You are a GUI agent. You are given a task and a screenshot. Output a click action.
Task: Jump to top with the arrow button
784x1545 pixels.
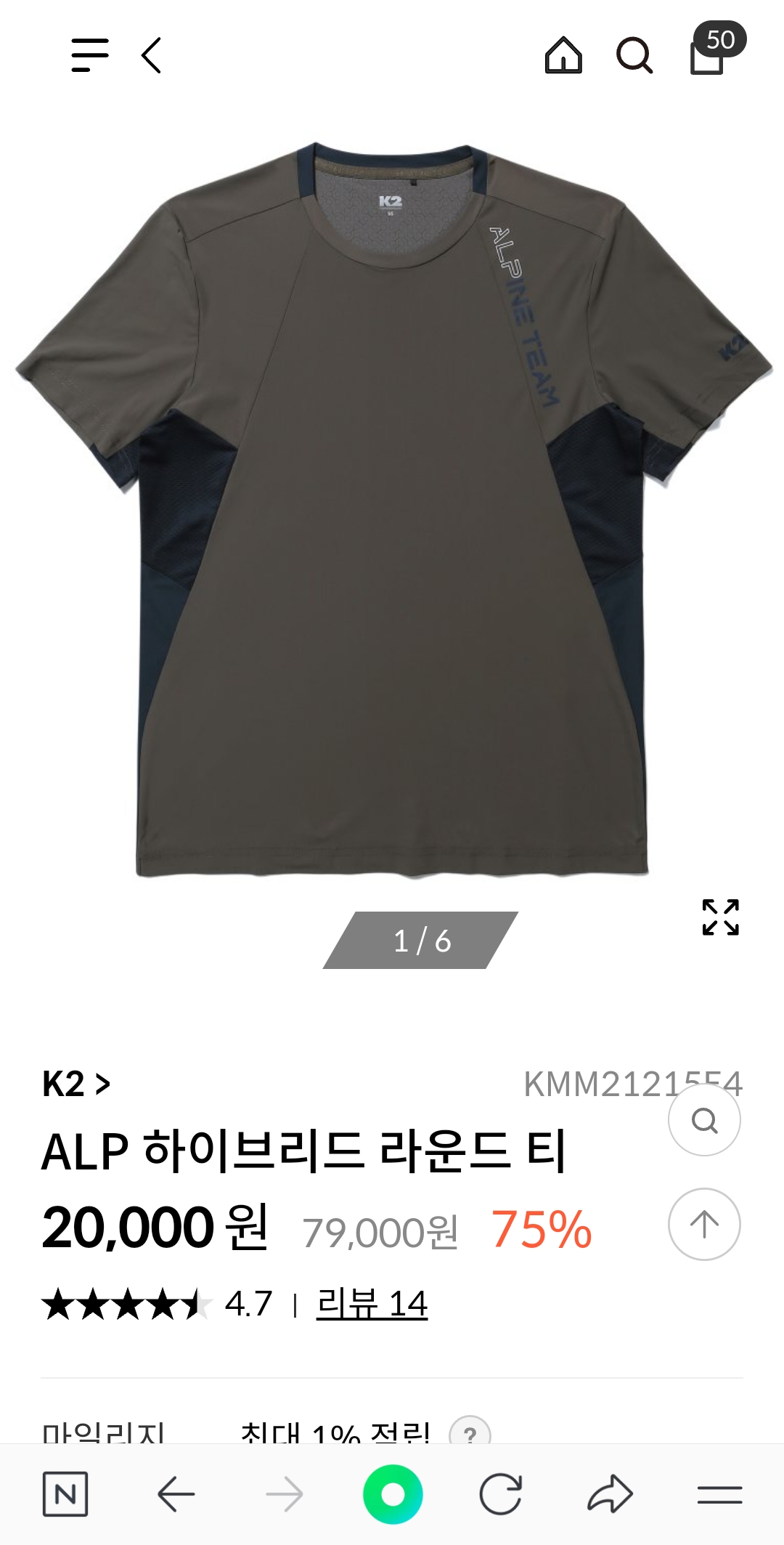pyautogui.click(x=704, y=1225)
